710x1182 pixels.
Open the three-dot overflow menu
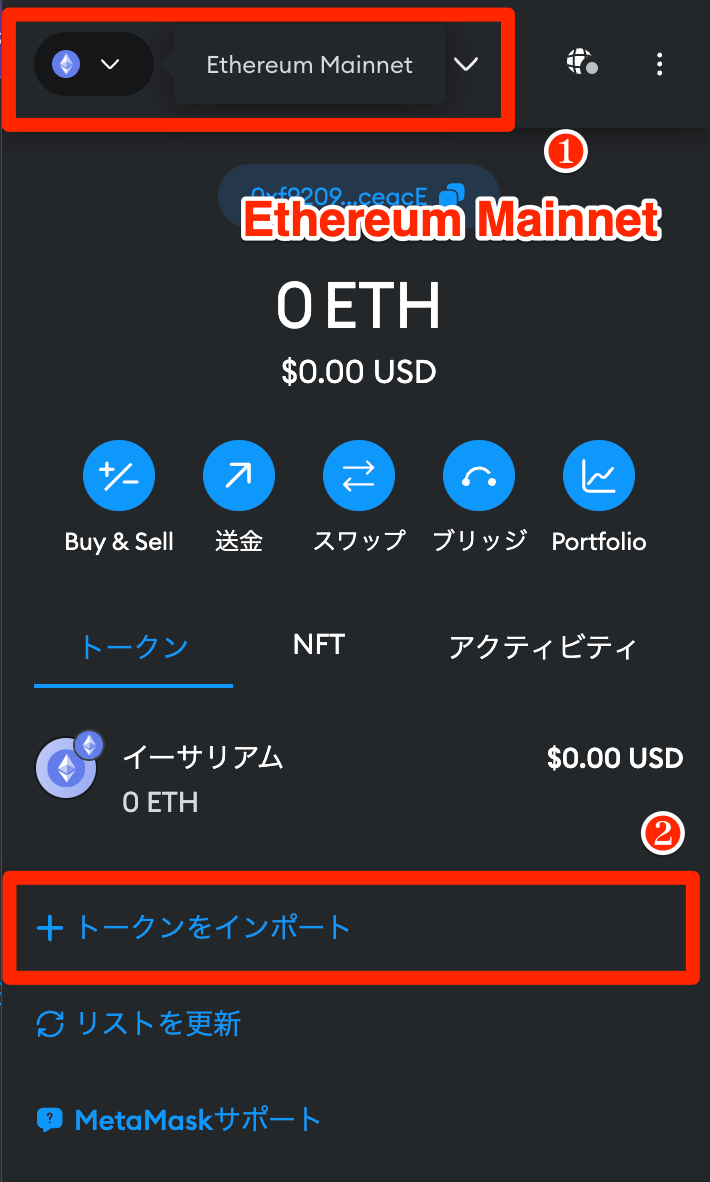tap(659, 65)
